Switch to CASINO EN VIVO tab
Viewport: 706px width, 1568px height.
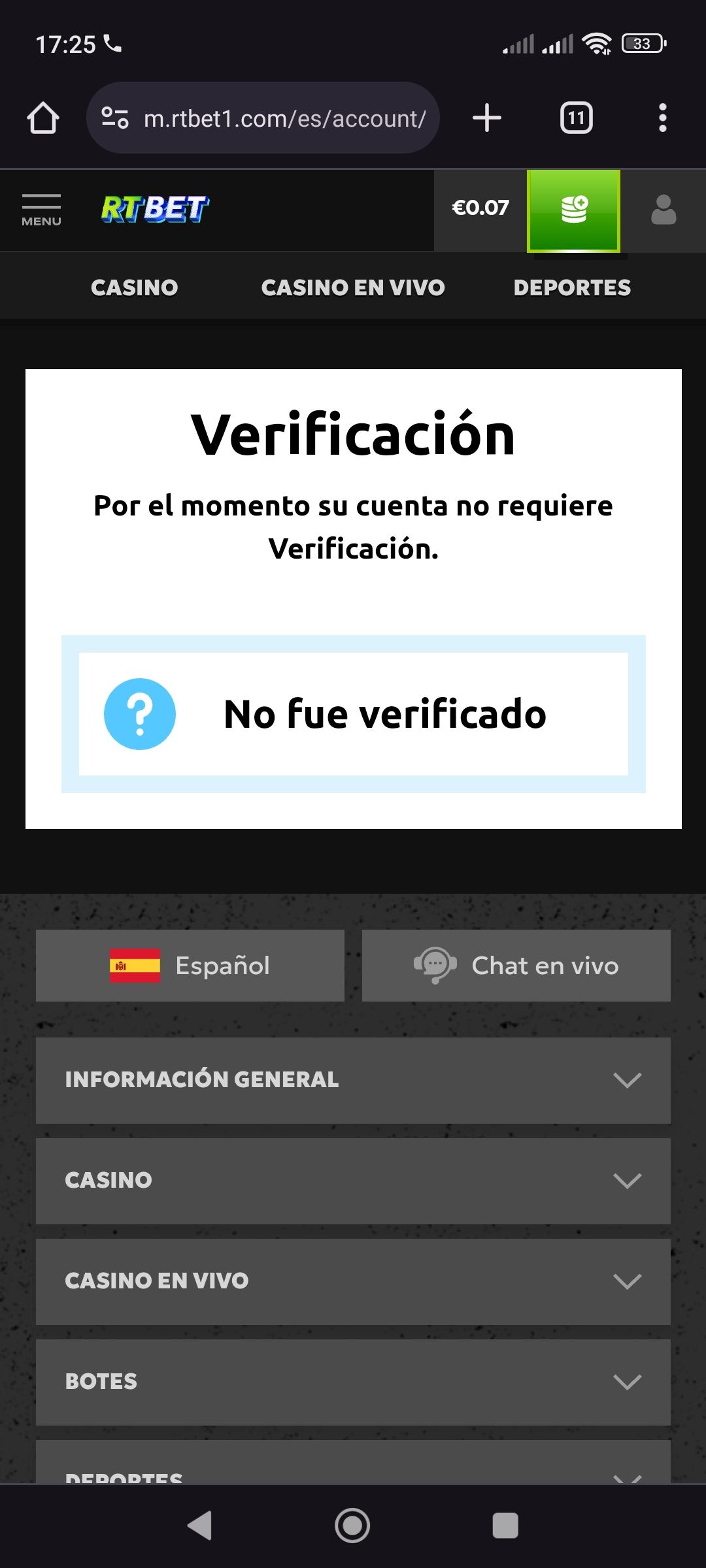pos(354,286)
